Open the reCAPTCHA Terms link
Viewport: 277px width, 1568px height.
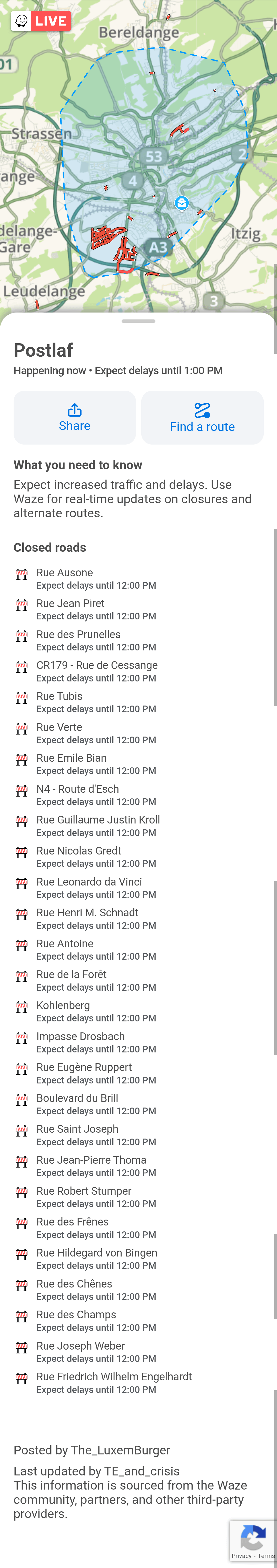(x=266, y=1556)
